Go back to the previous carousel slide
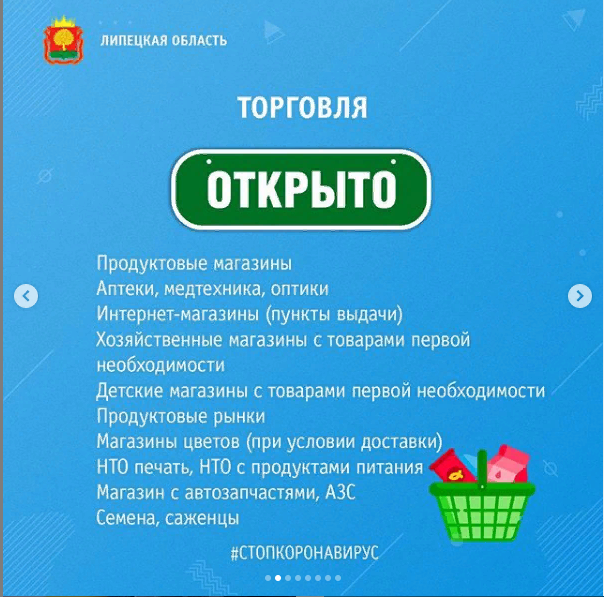604x597 pixels. click(x=27, y=296)
